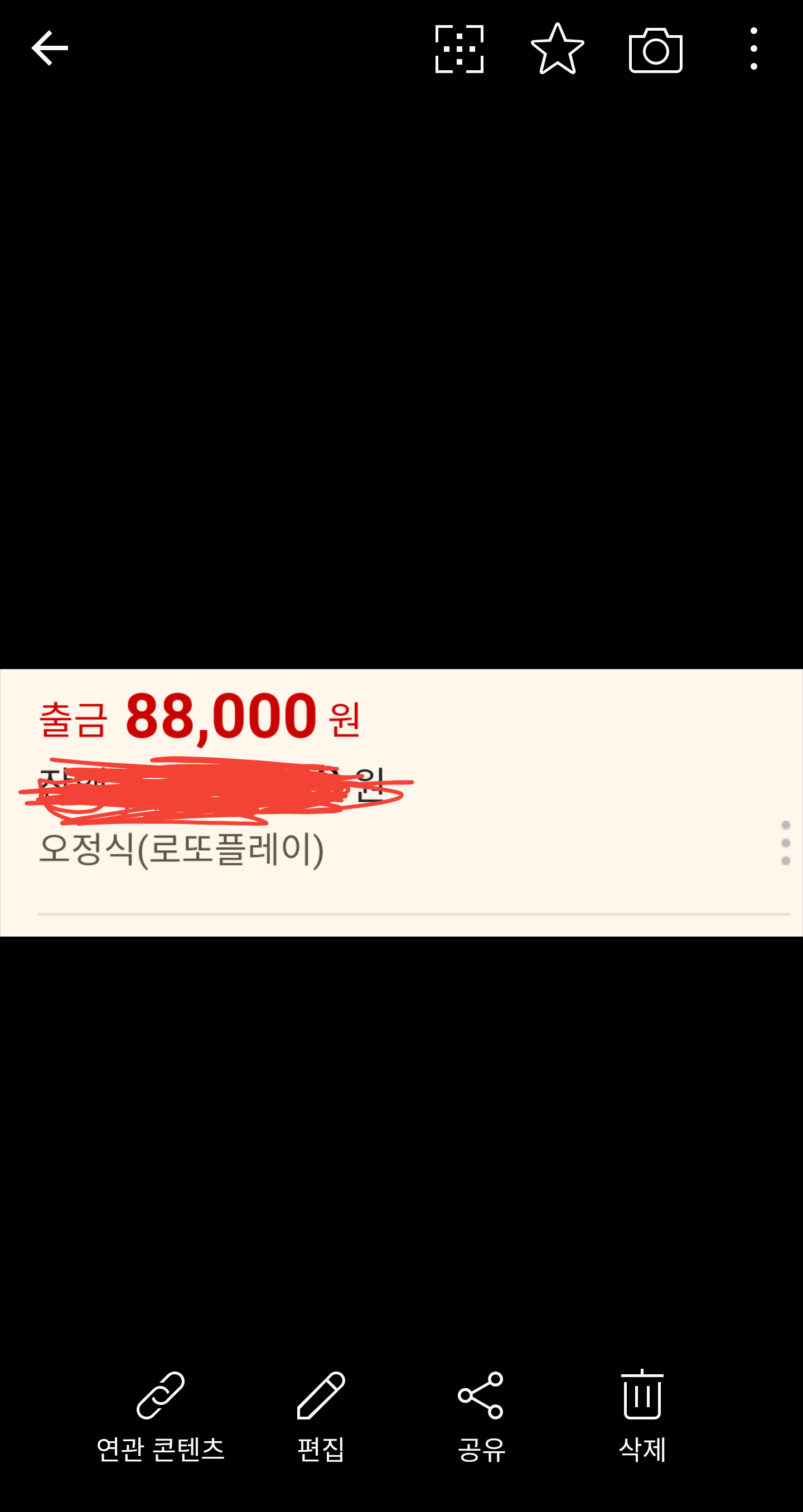Share the image via 공유
803x1512 pixels.
pos(481,1416)
